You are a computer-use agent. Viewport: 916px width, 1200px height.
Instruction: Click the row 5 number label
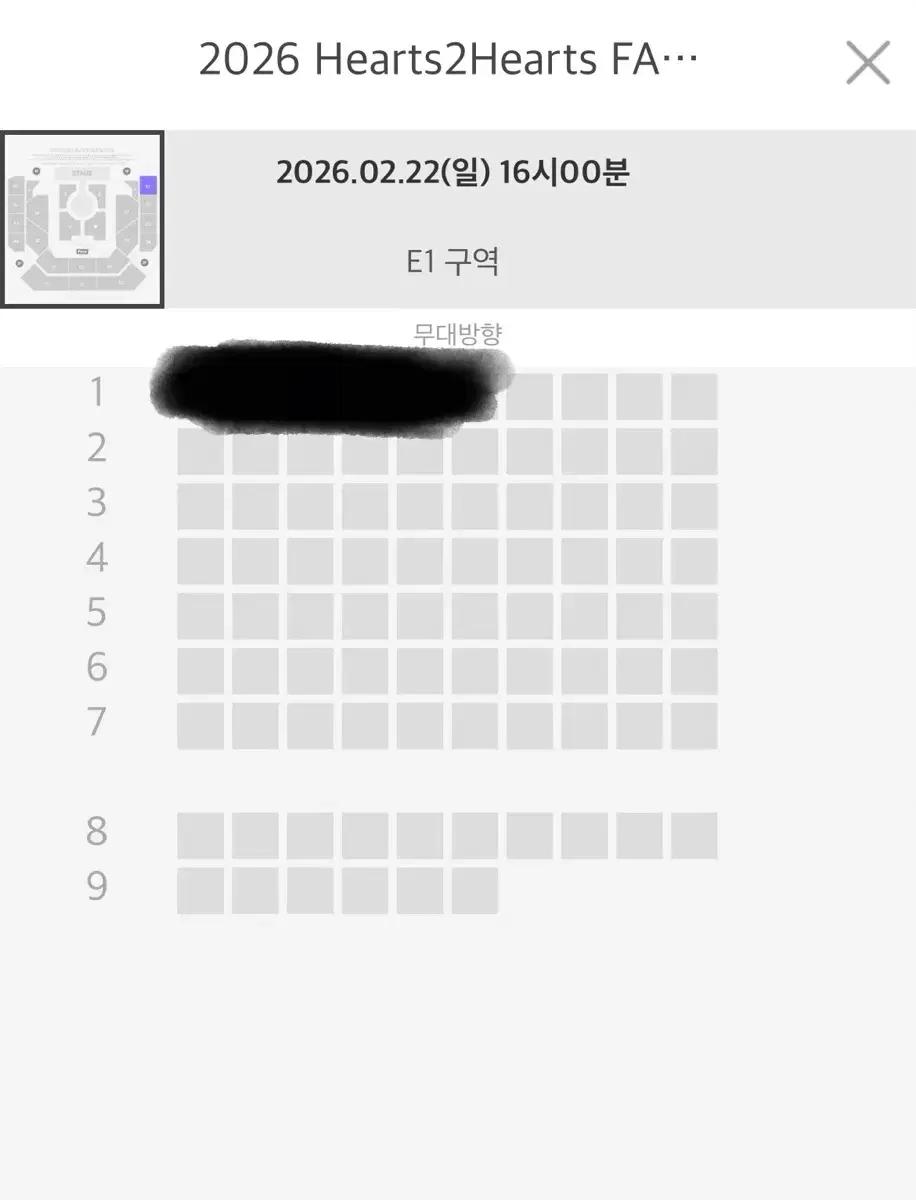tap(96, 613)
